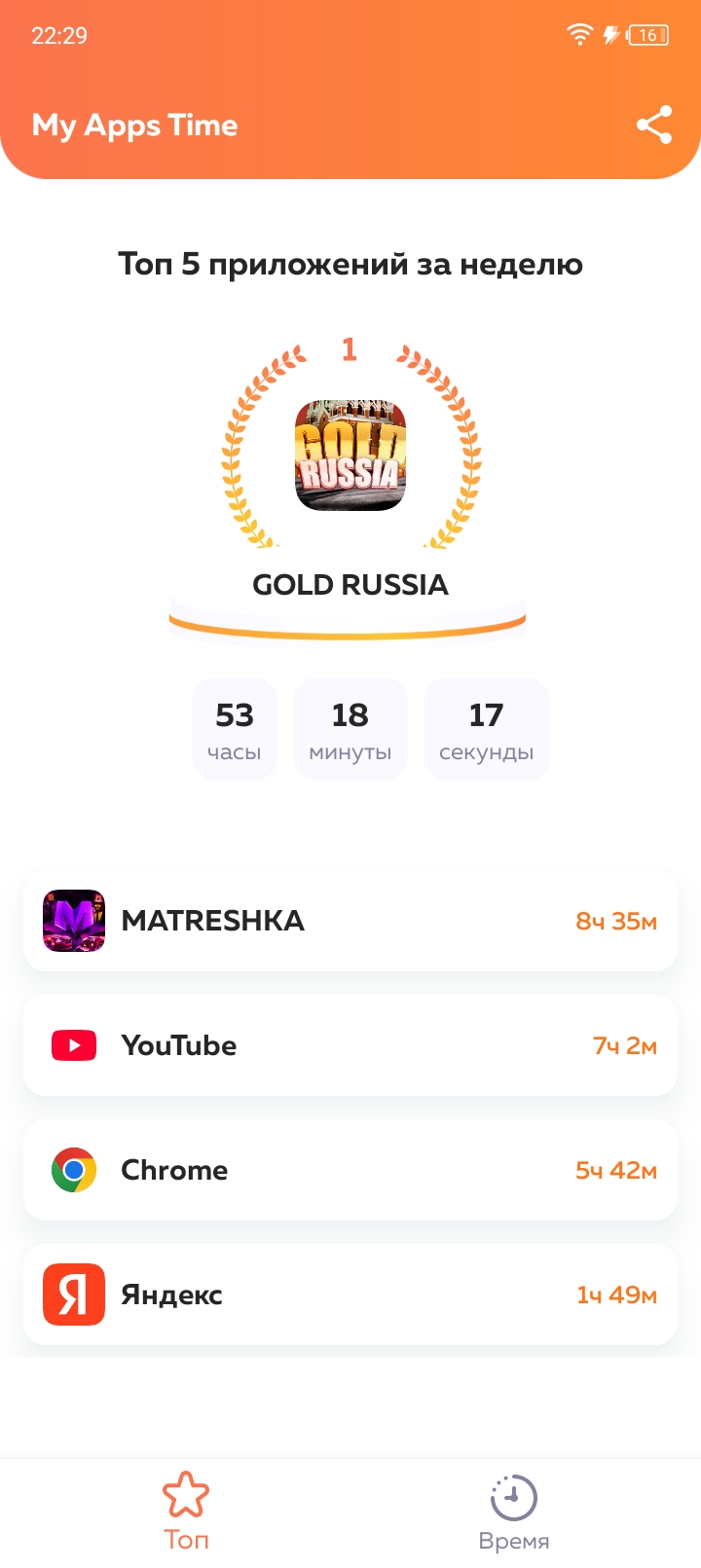Screen dimensions: 701x1568
Task: View Chrome usage details
Action: tap(350, 1170)
